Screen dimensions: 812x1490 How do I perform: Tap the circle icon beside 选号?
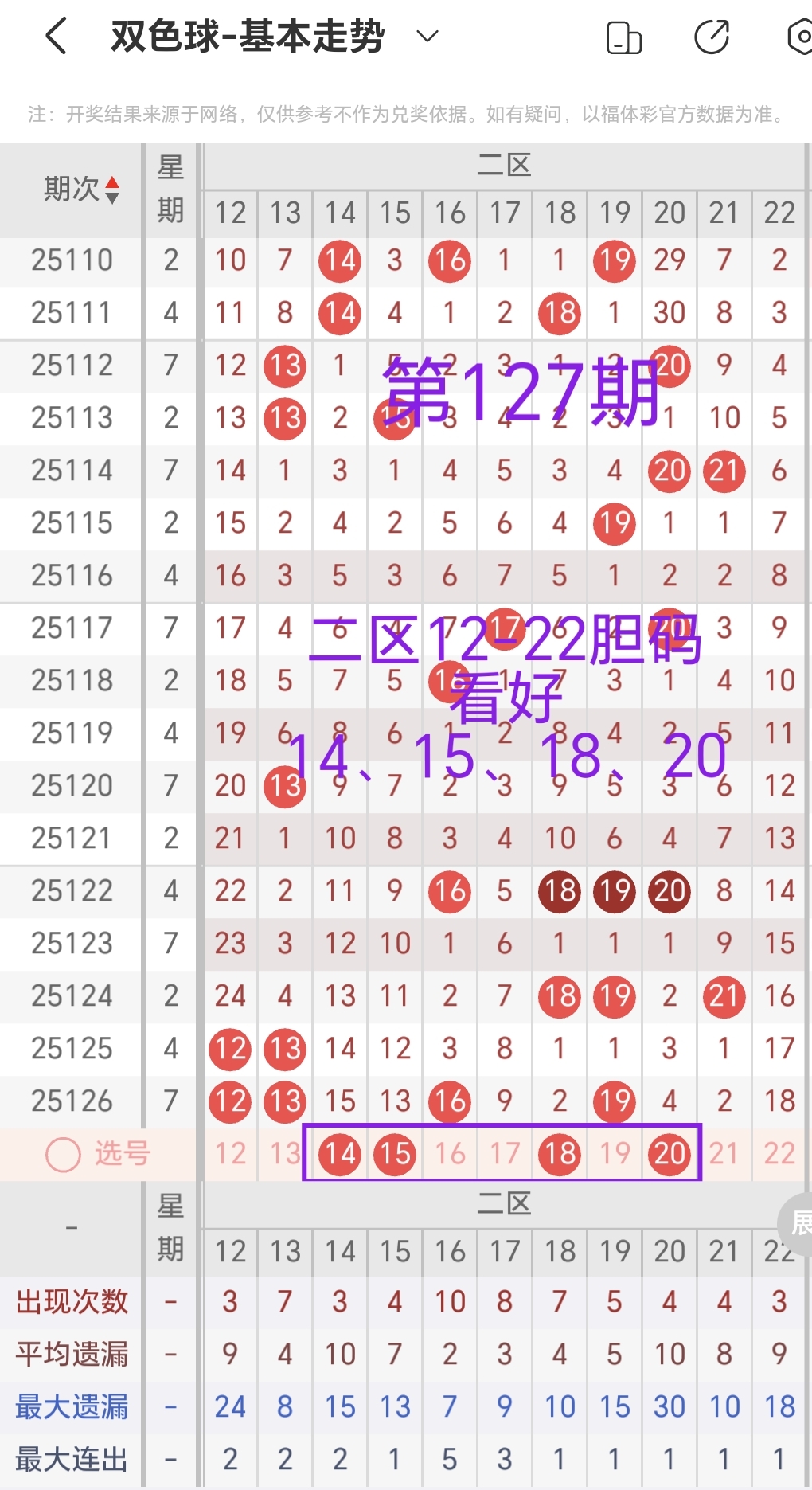(61, 1153)
